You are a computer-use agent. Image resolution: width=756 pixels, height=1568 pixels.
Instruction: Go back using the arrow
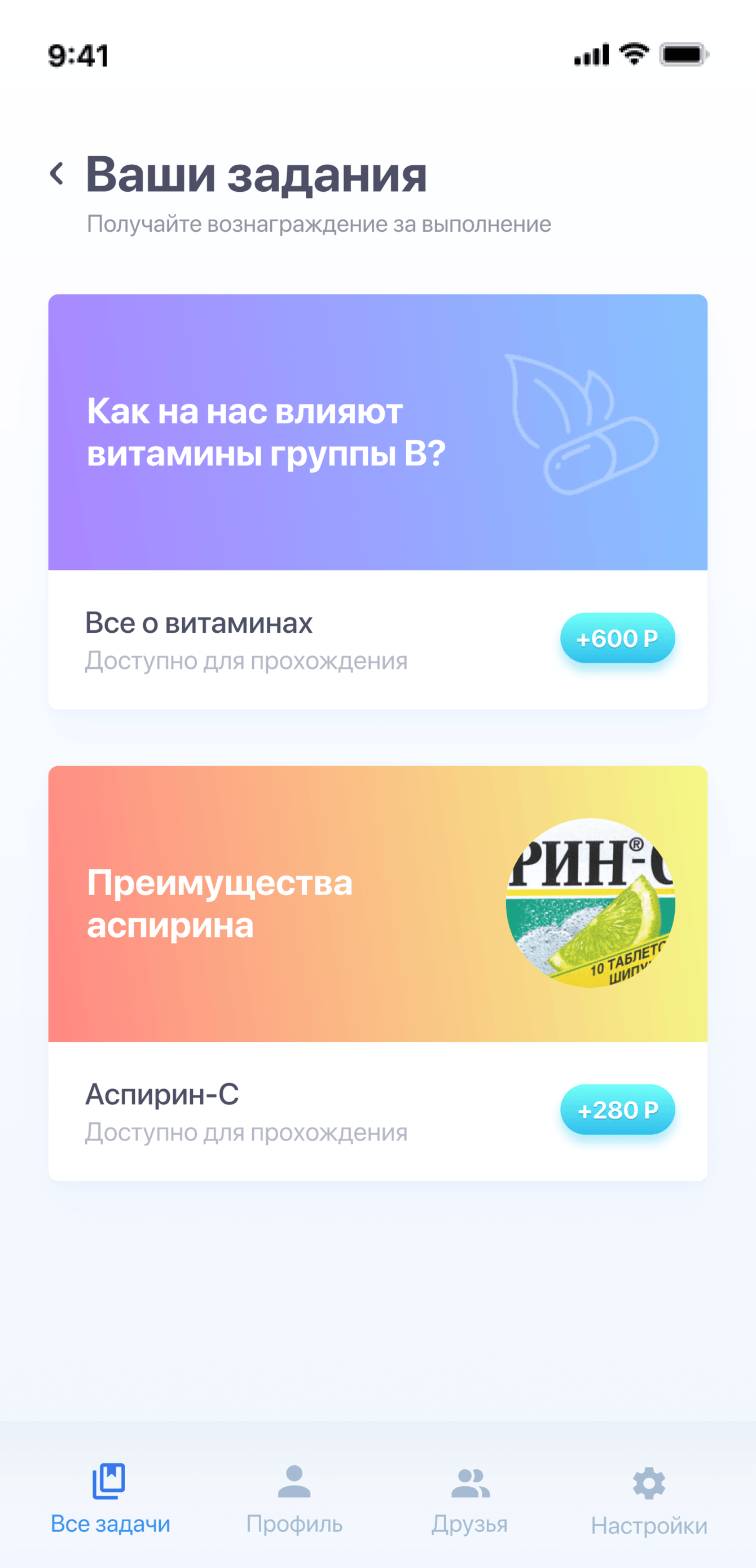[56, 174]
